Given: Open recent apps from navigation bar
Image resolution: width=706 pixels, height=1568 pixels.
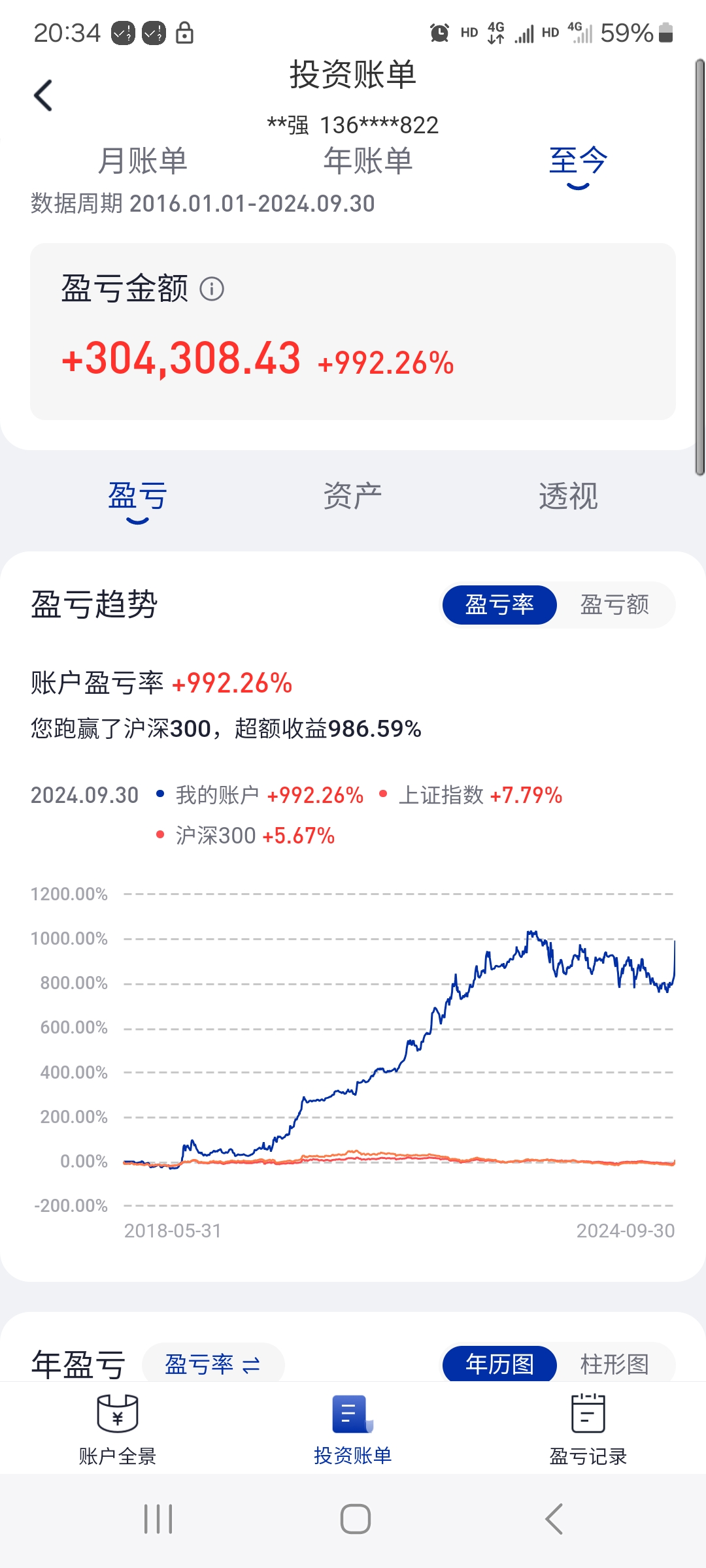Looking at the screenshot, I should click(x=158, y=1519).
